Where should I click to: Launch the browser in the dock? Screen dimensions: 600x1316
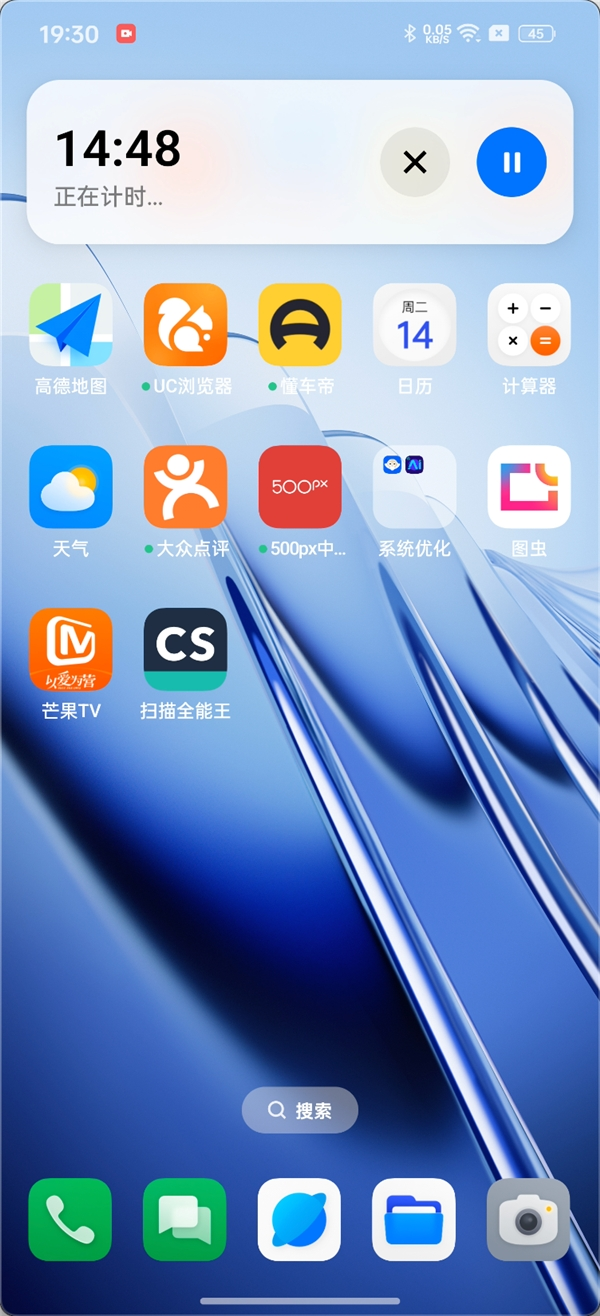pos(300,1219)
